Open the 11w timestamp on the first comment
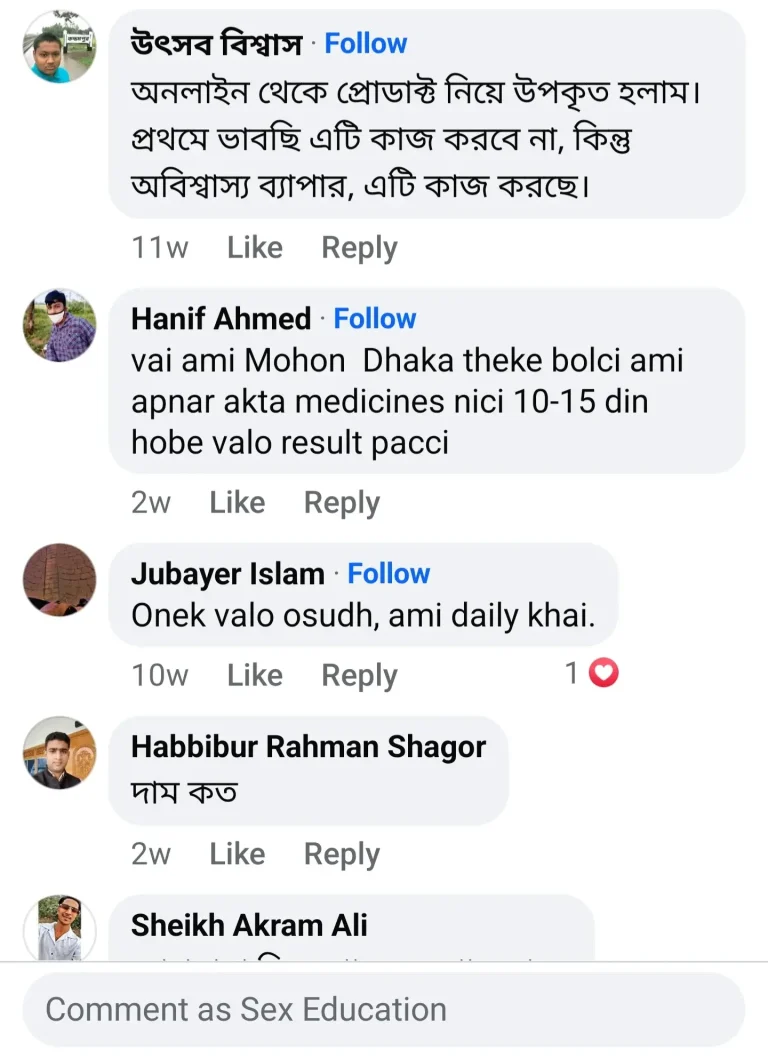 point(160,247)
